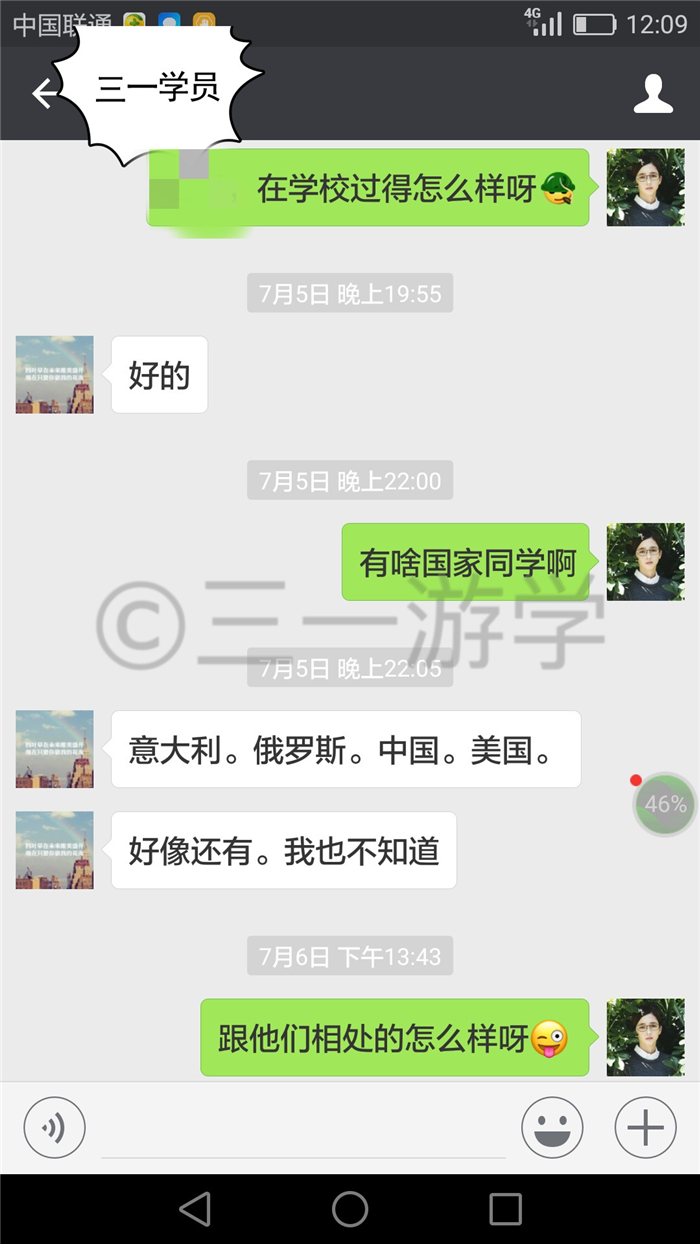Screen dimensions: 700x1244
Task: Open contact avatar beside 好的 message
Action: click(x=55, y=375)
